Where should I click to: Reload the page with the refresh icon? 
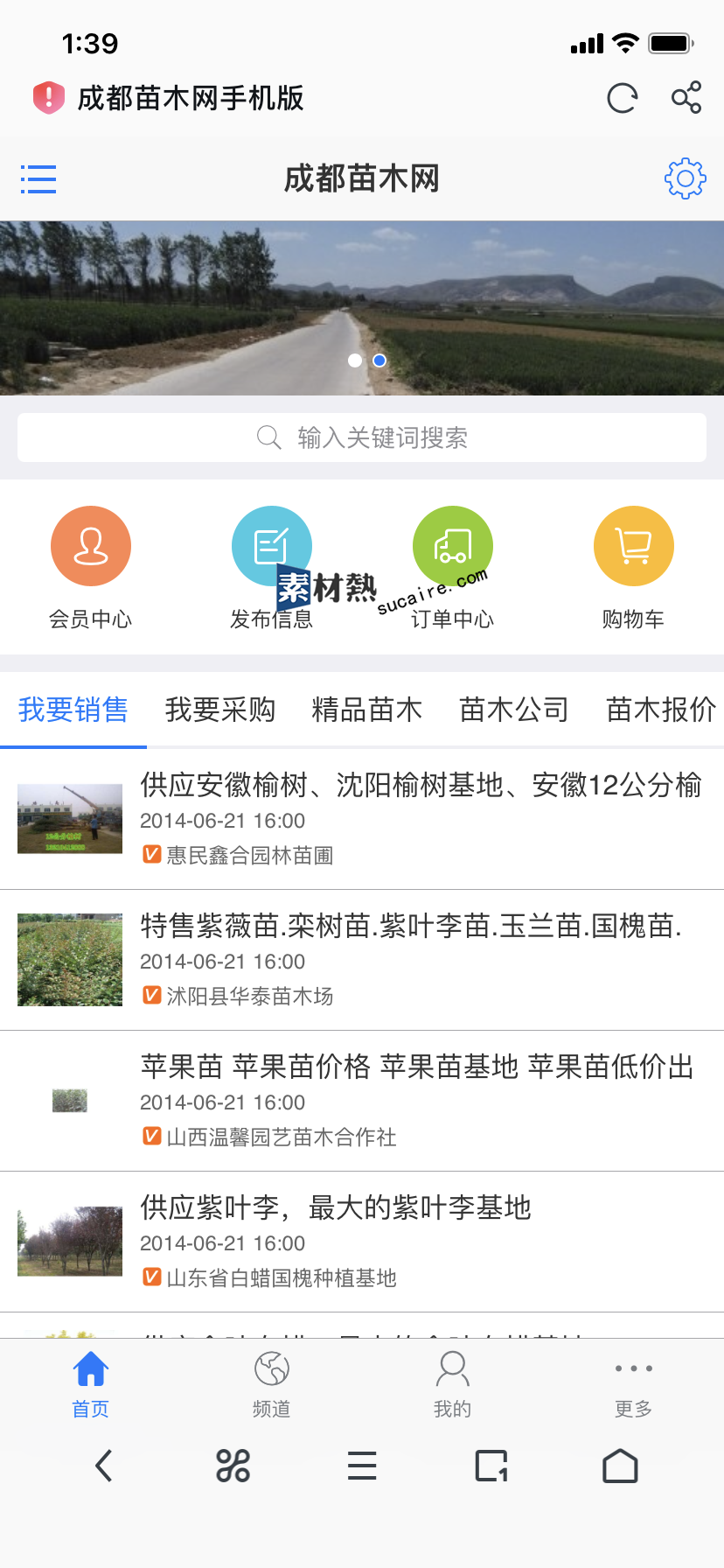tap(622, 98)
